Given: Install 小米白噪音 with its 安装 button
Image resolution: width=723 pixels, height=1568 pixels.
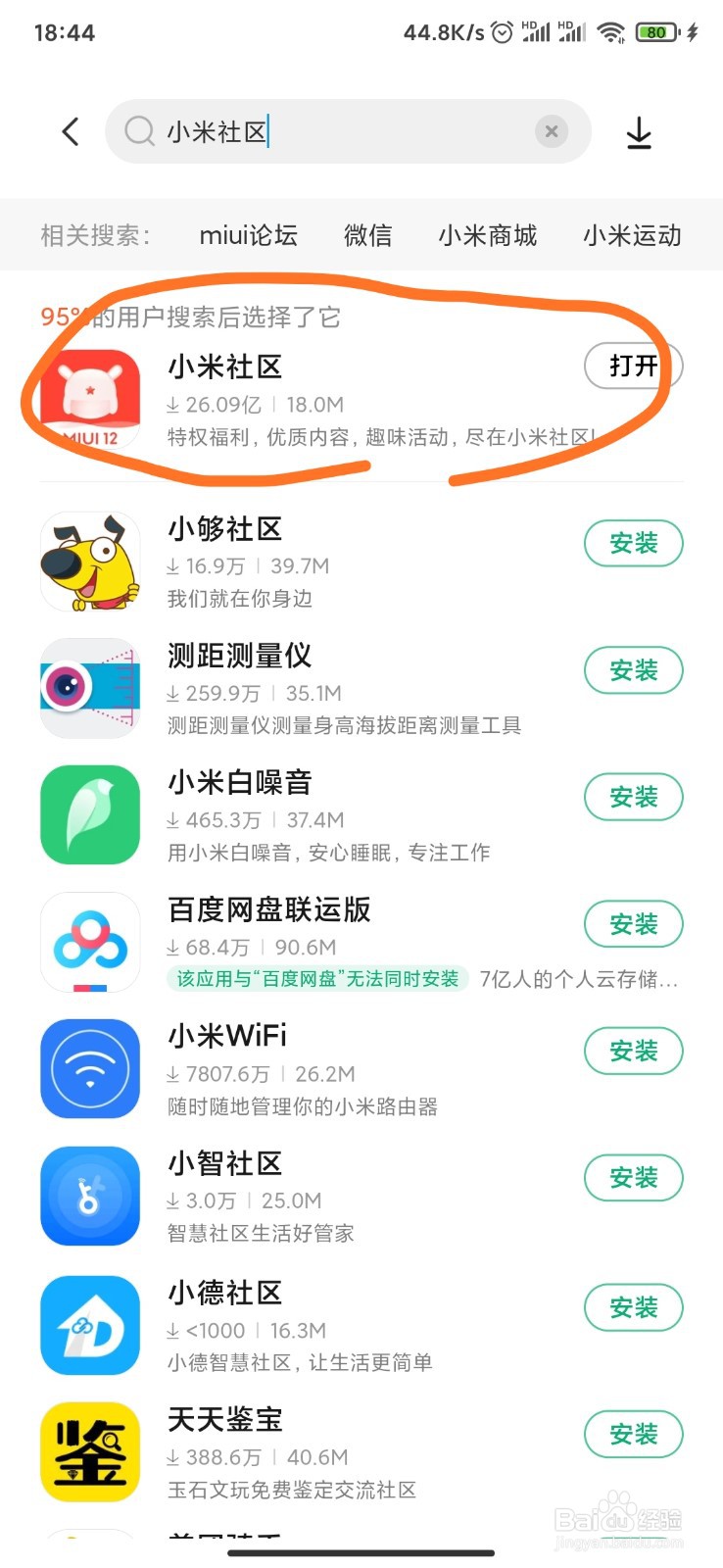Looking at the screenshot, I should pos(633,797).
